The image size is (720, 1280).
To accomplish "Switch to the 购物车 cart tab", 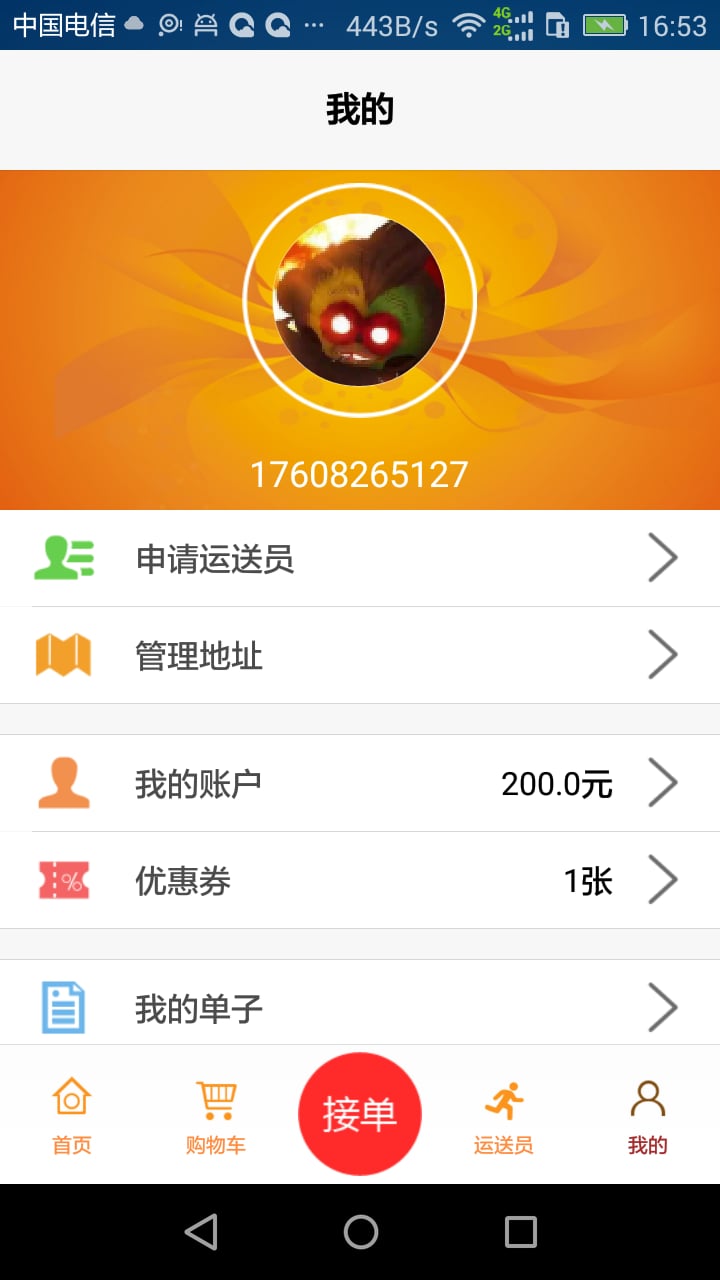I will point(216,1117).
